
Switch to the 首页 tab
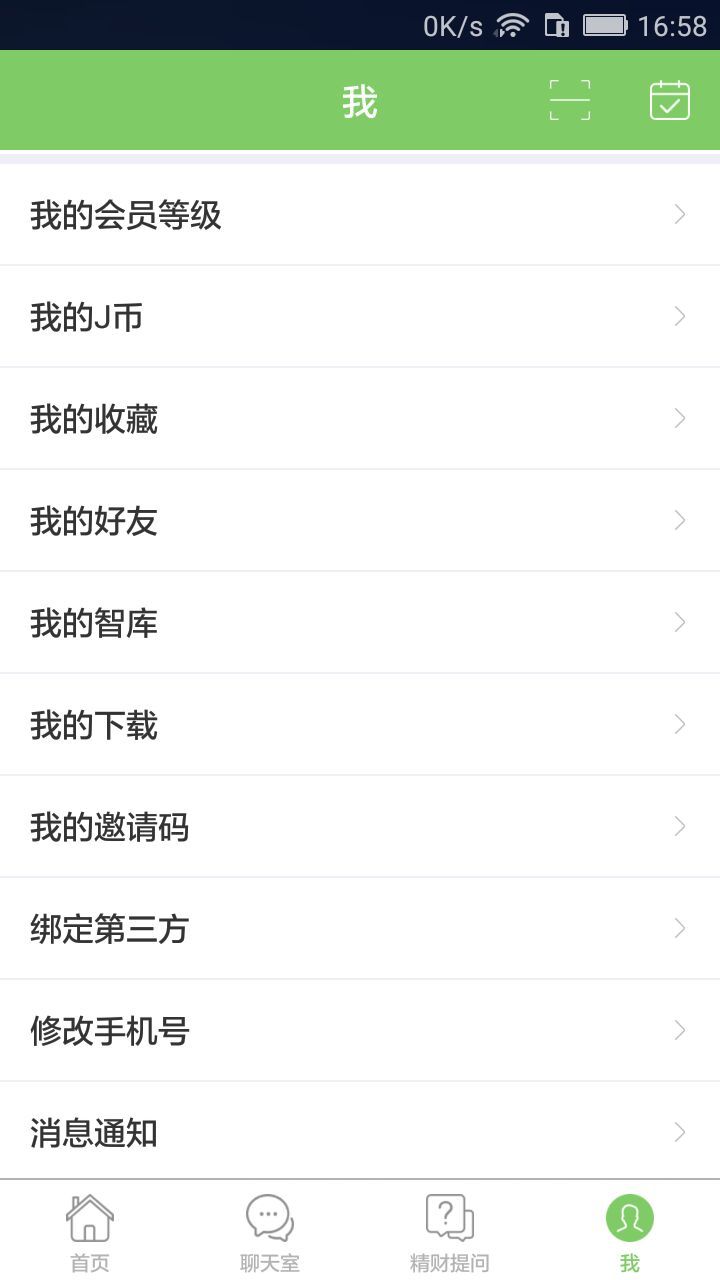[90, 1232]
